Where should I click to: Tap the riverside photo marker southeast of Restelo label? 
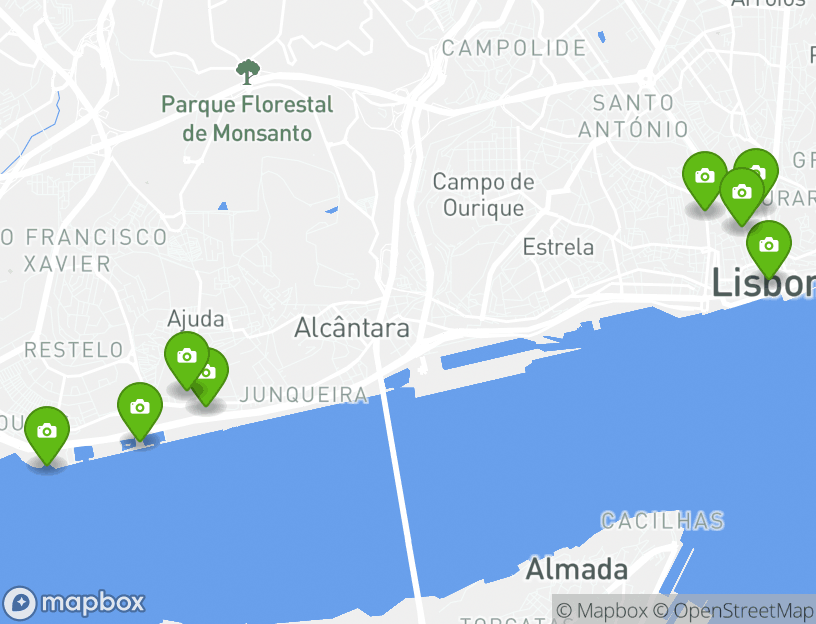click(x=140, y=407)
